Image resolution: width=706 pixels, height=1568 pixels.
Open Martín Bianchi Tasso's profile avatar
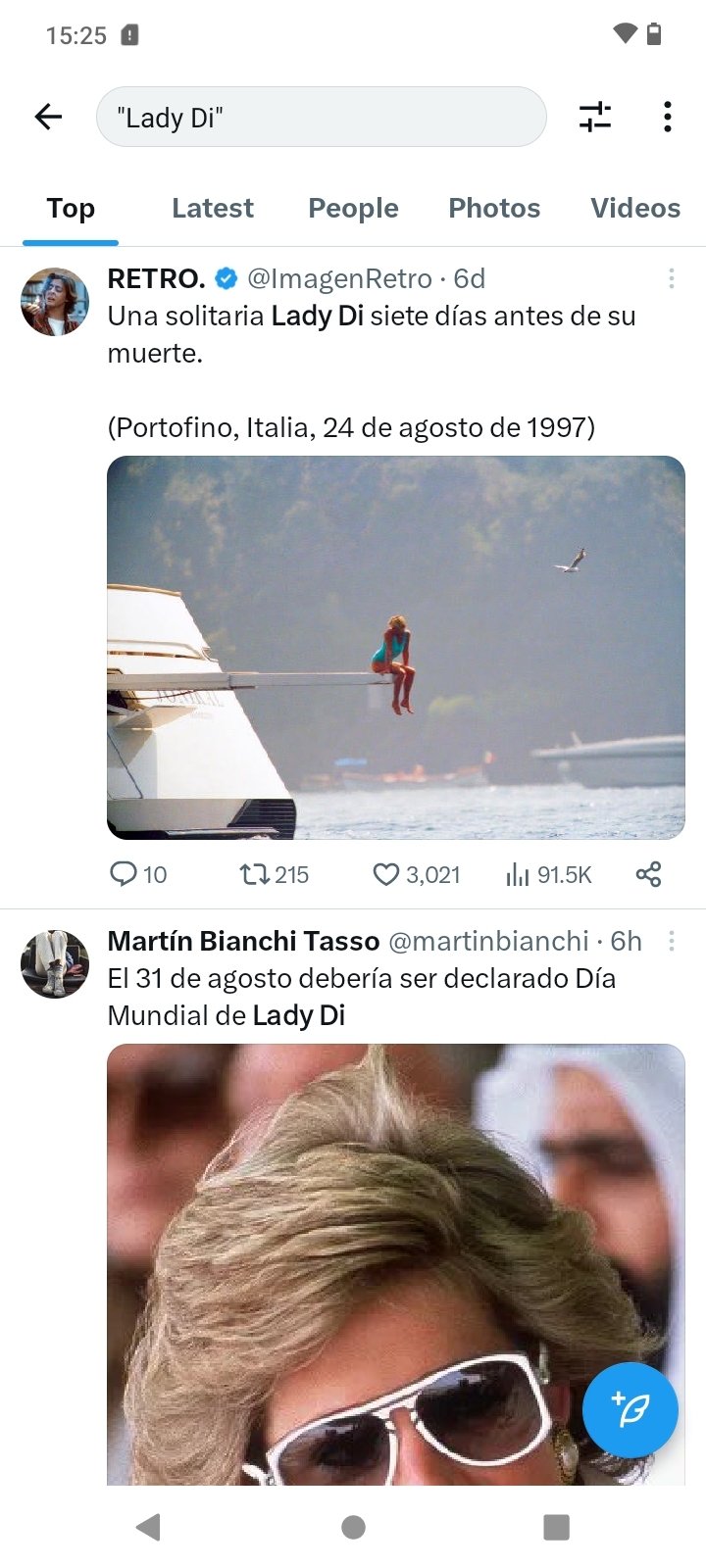(55, 964)
